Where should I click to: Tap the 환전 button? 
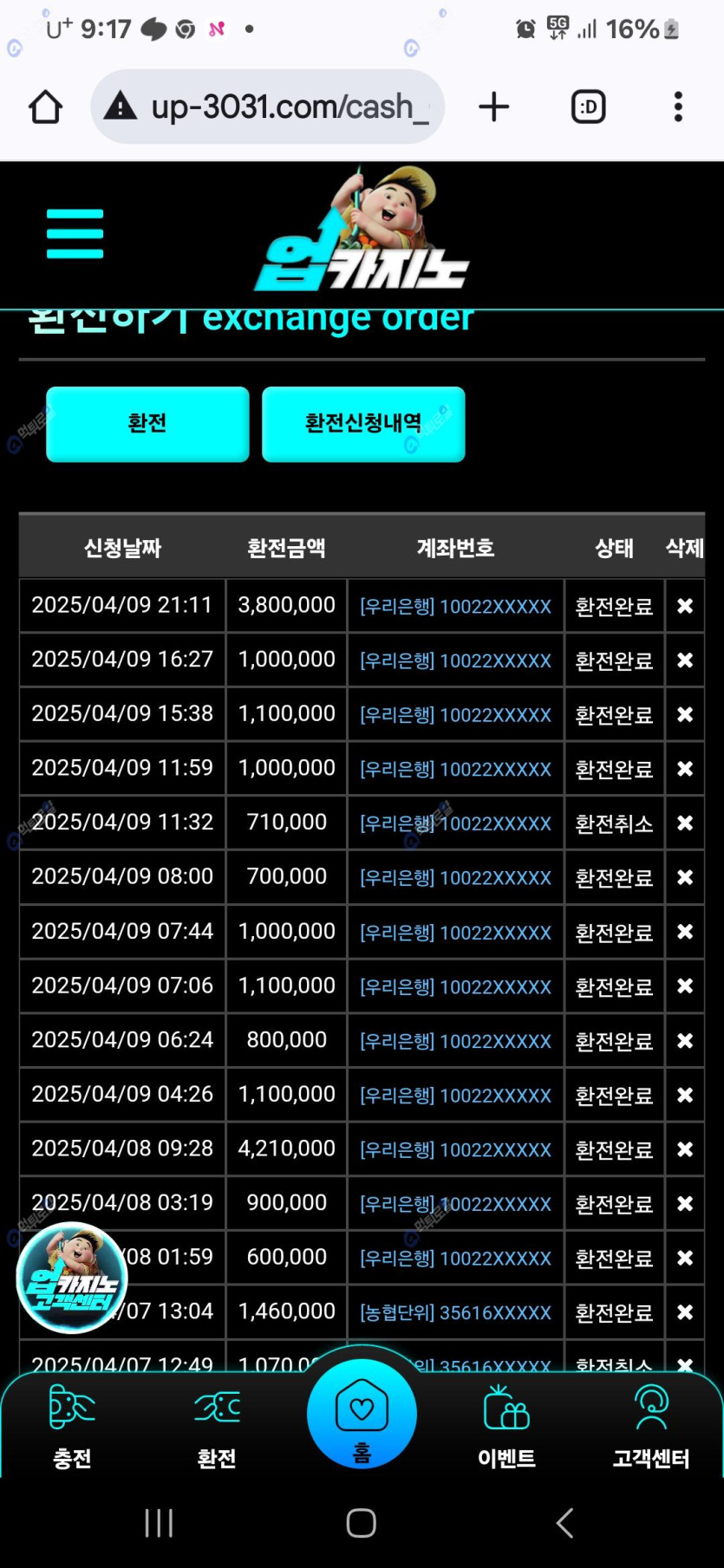[147, 424]
